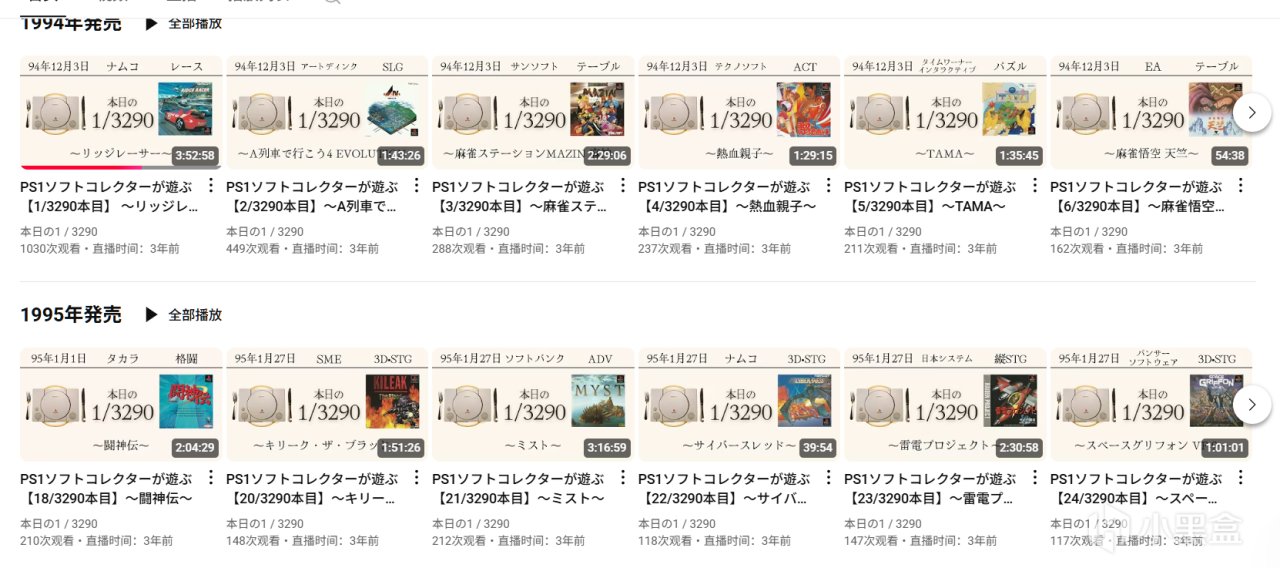Viewport: 1280px width, 568px height.
Task: Play all videos in 1994年発売
Action: [184, 23]
